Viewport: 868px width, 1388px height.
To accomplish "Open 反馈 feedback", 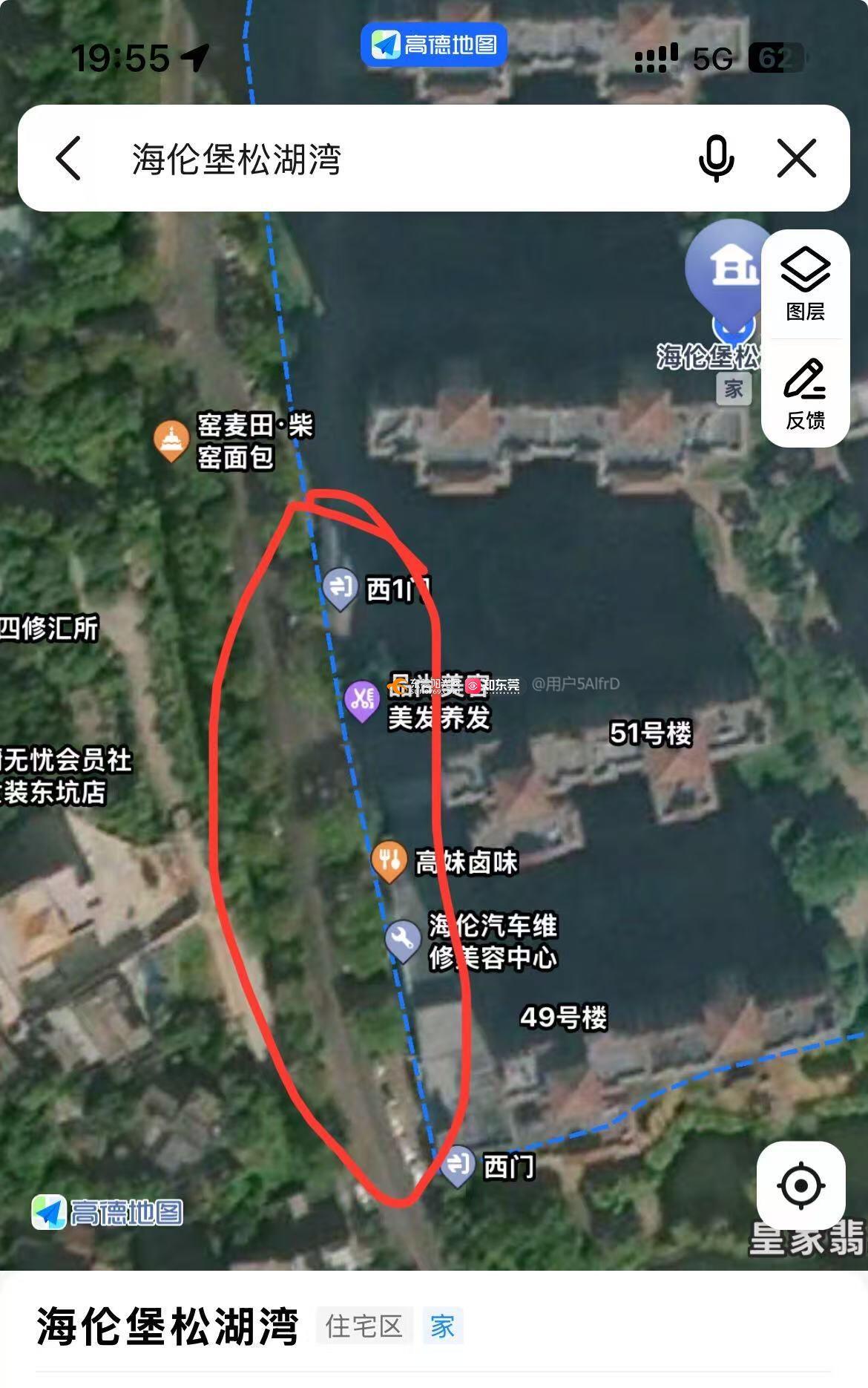I will click(x=805, y=393).
